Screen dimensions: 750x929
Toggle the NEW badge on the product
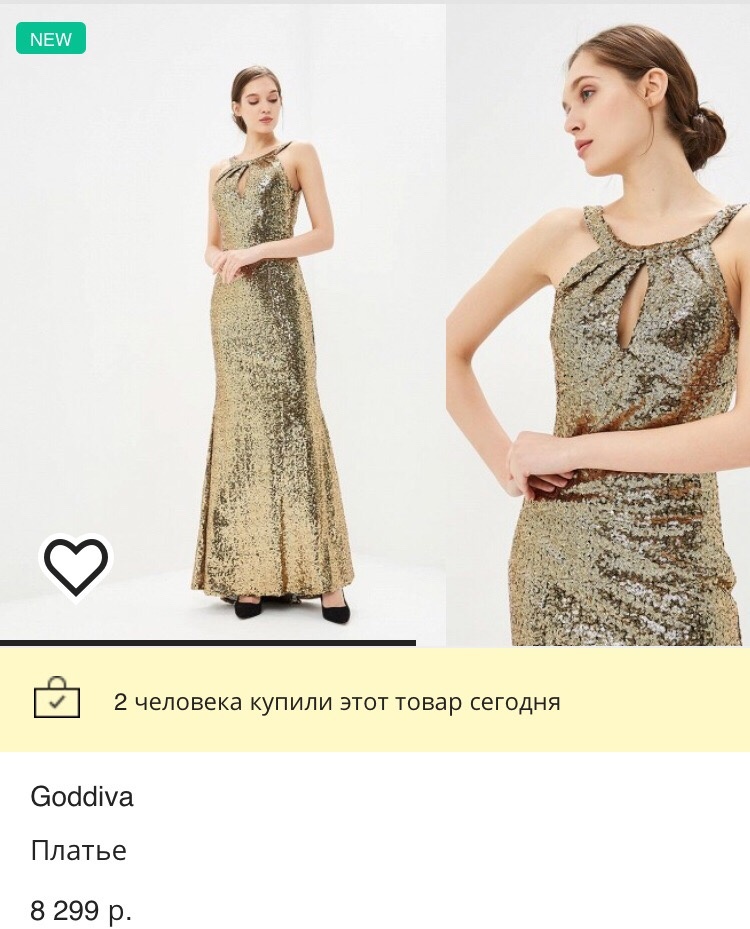(x=50, y=39)
